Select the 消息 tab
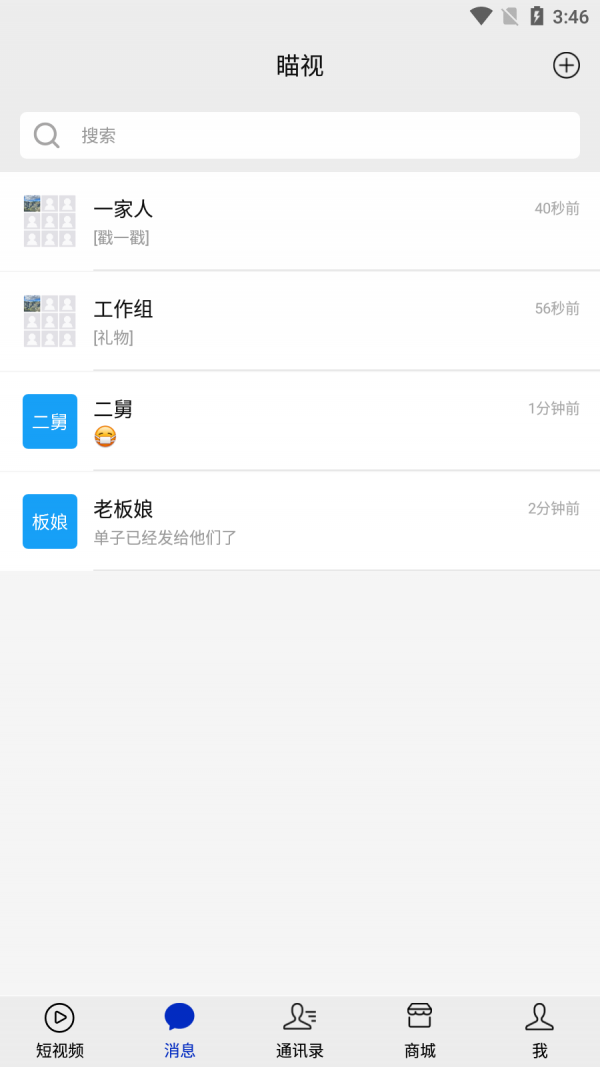Screen dimensions: 600x1067 [x=180, y=1031]
